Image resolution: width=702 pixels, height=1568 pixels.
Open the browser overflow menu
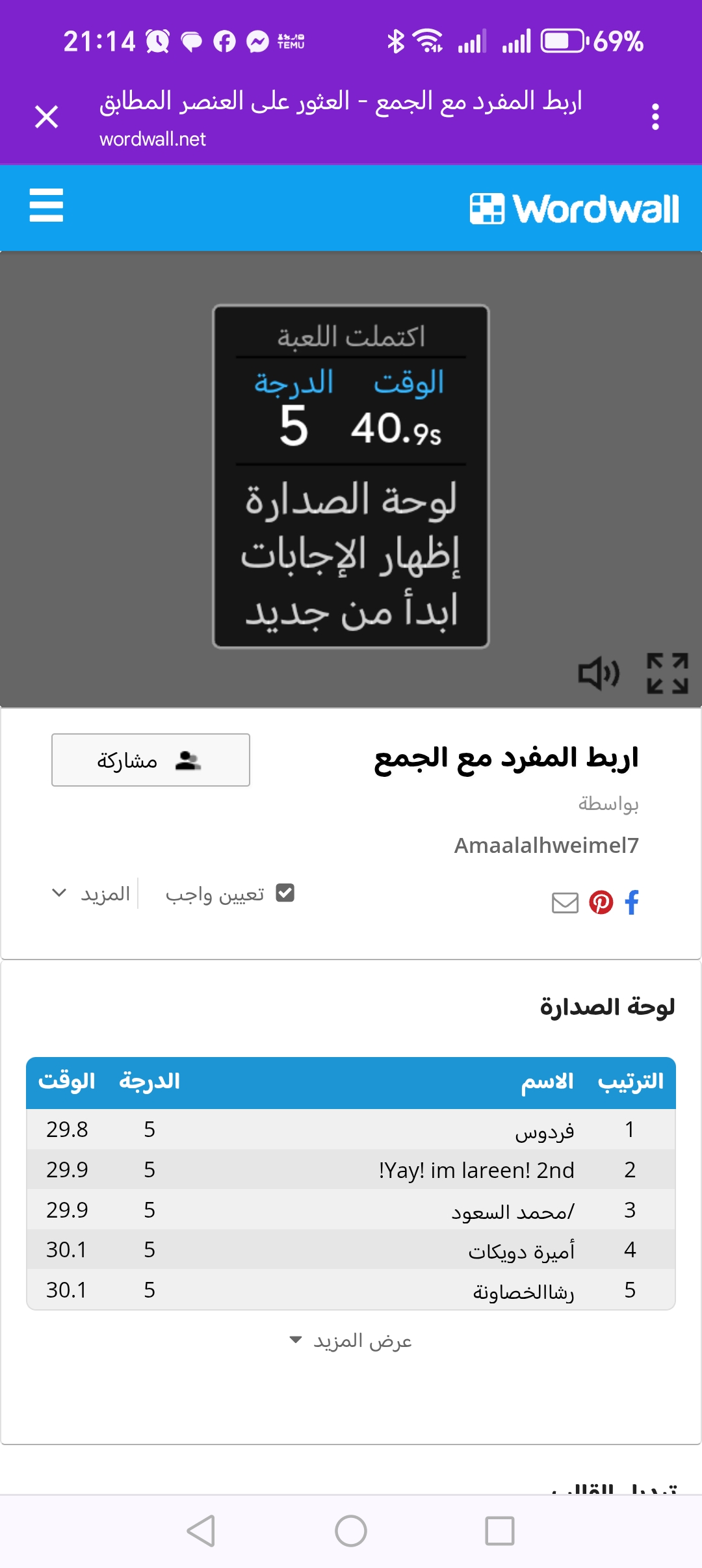[655, 118]
